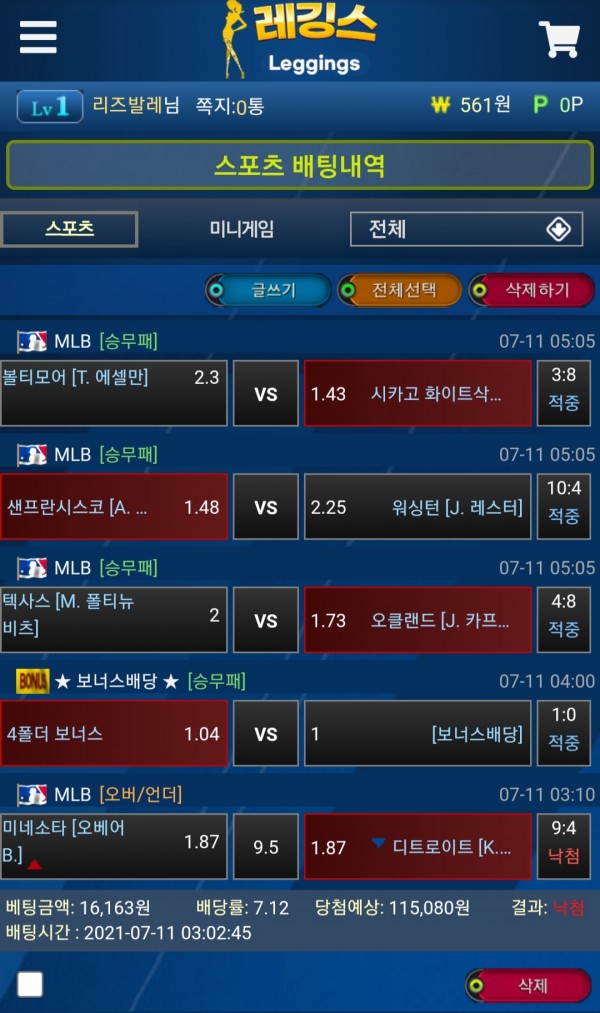Switch to the 미니게임 tab

pos(241,229)
